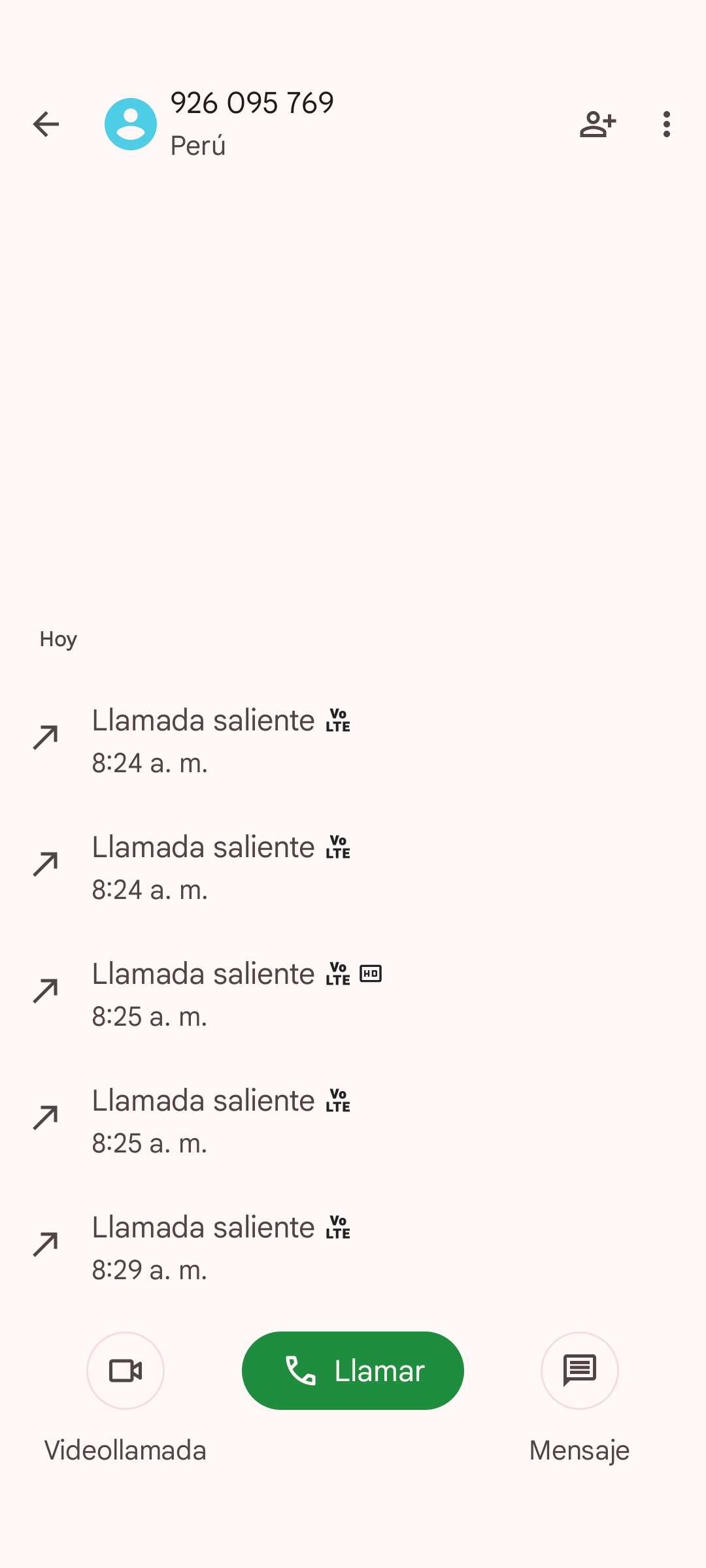Add 926 095 769 to contacts
Viewport: 706px width, 1568px height.
click(597, 124)
